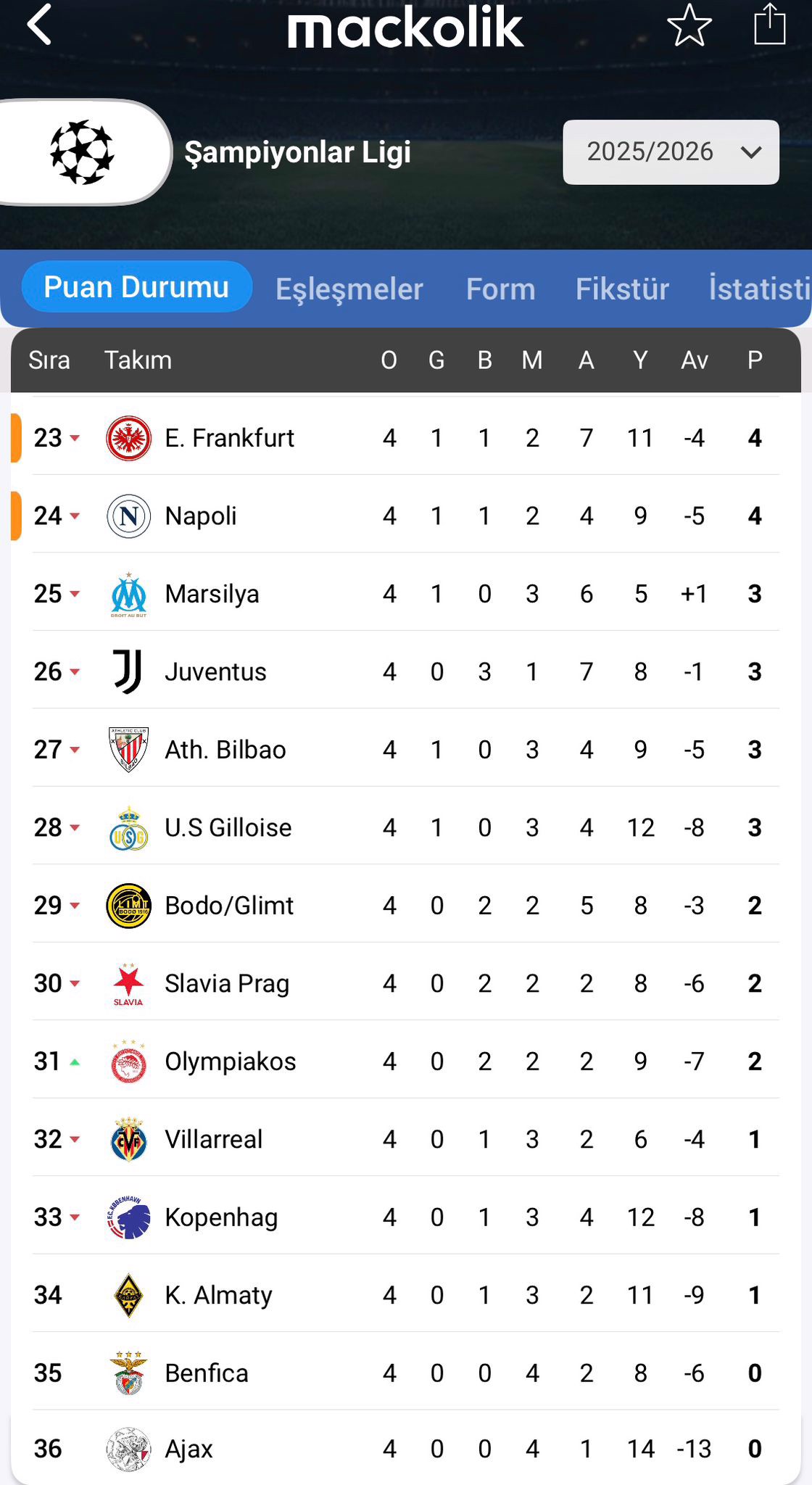Go back using the top arrow
This screenshot has width=812, height=1485.
click(x=40, y=25)
